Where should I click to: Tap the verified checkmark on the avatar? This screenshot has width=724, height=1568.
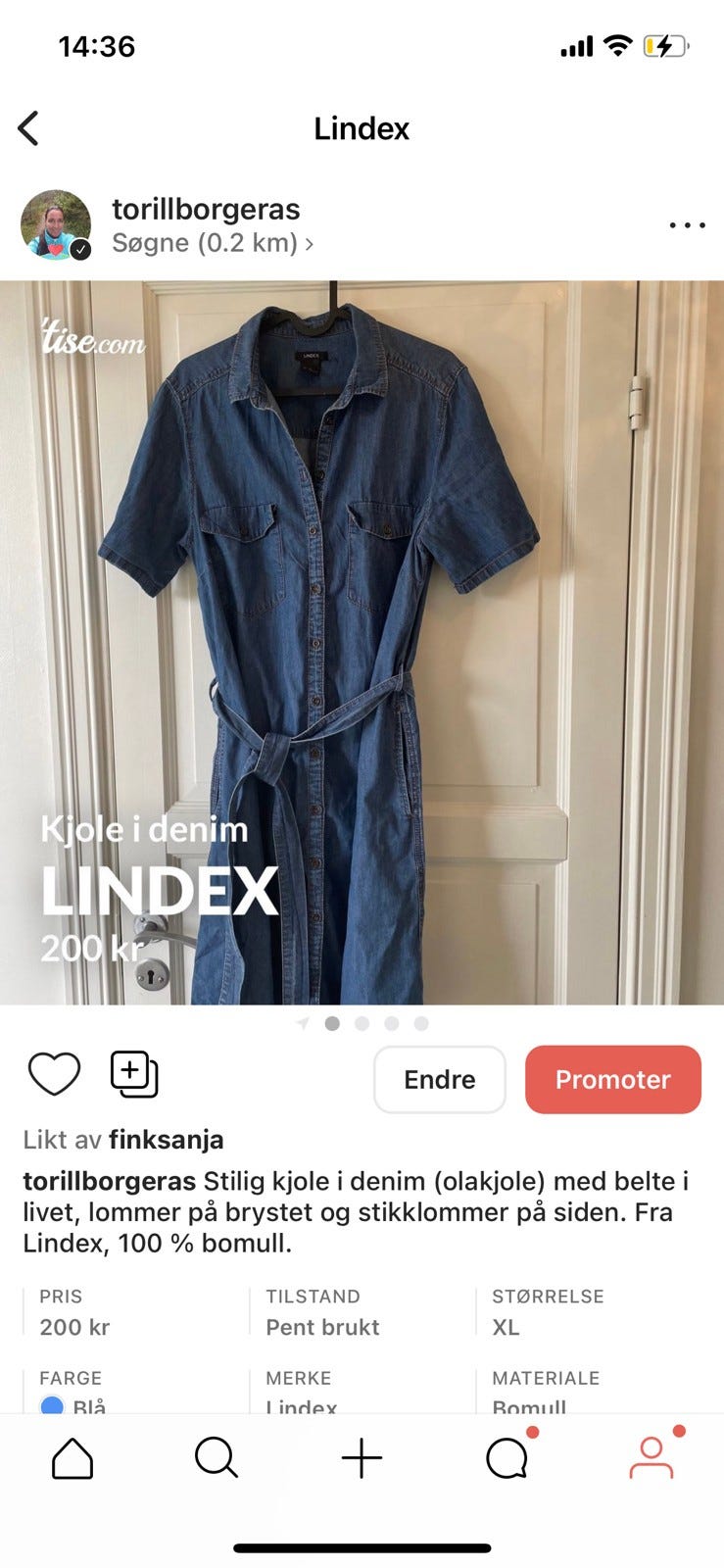(x=80, y=248)
